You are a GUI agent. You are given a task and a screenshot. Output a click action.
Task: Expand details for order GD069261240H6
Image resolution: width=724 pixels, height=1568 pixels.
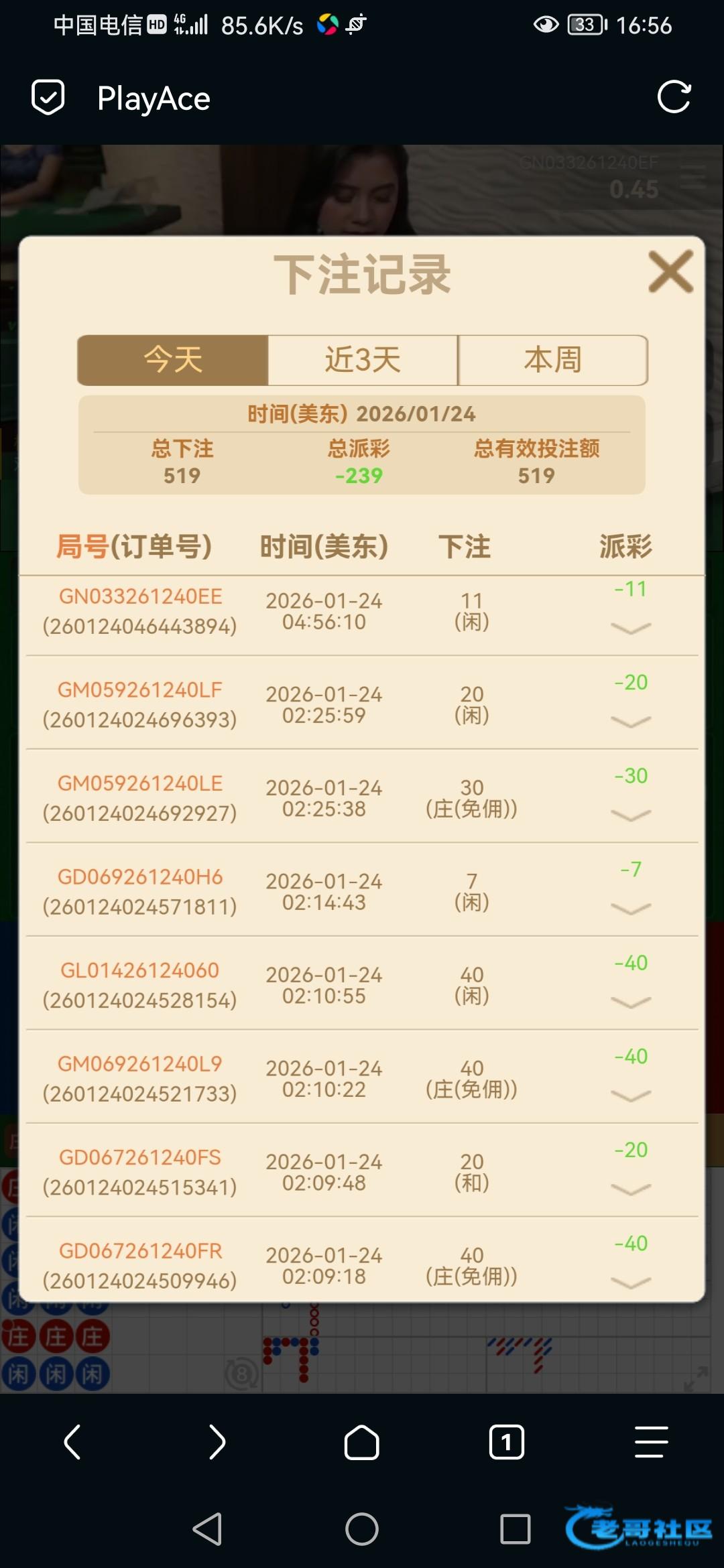coord(631,909)
